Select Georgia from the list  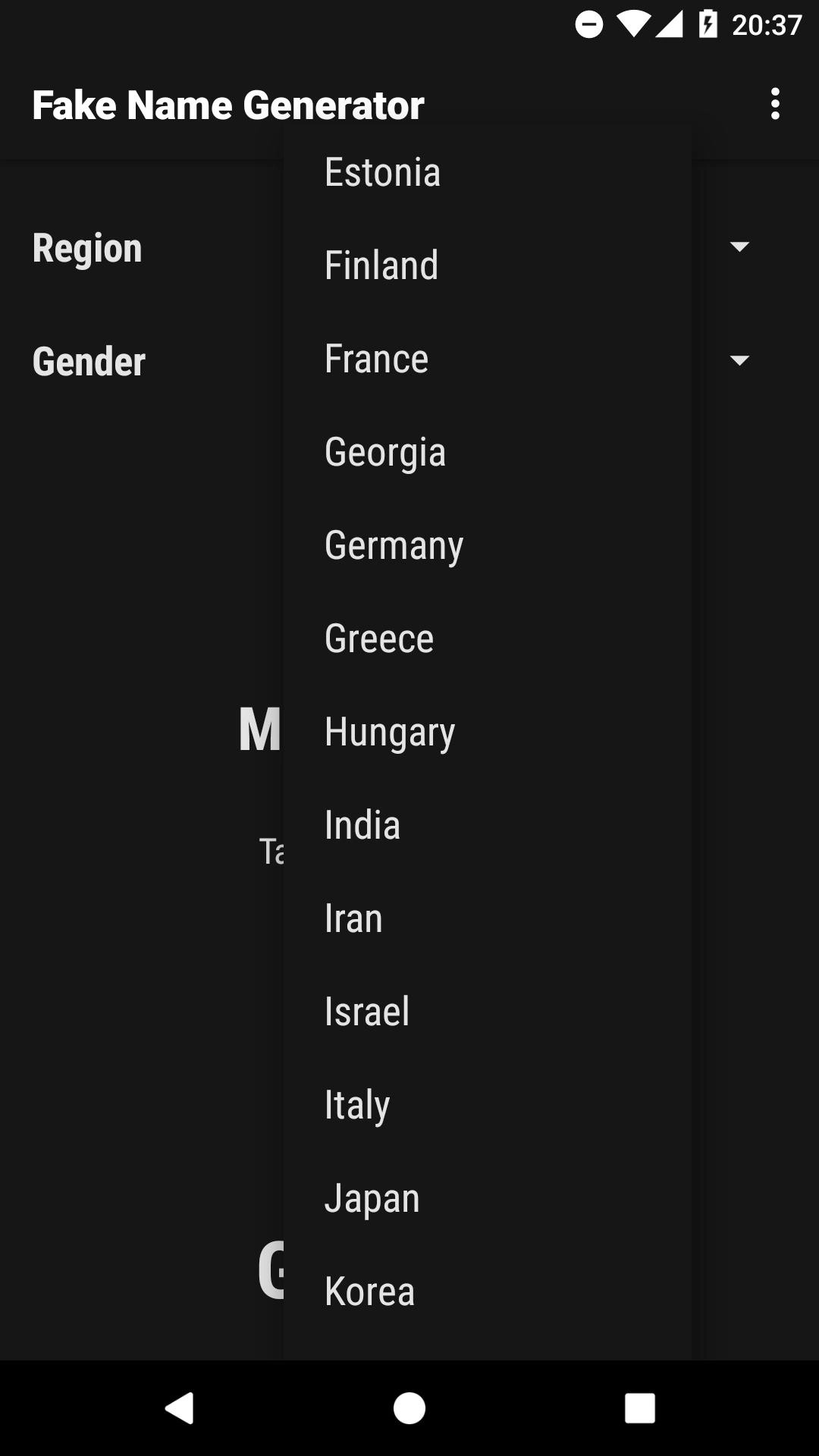pyautogui.click(x=487, y=452)
